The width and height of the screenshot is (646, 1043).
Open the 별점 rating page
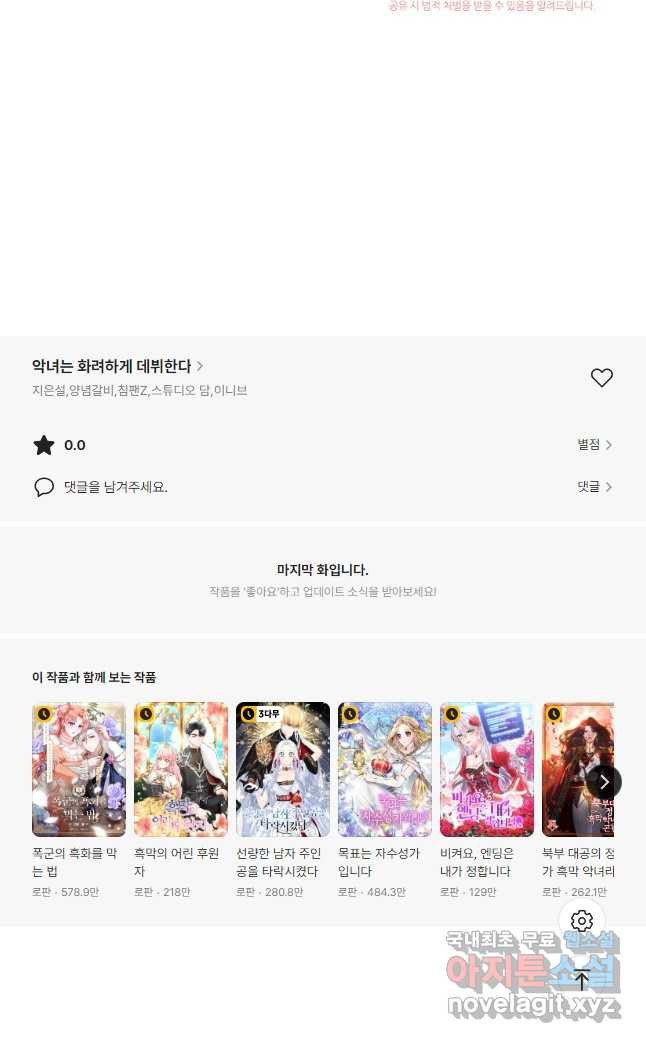click(x=594, y=445)
